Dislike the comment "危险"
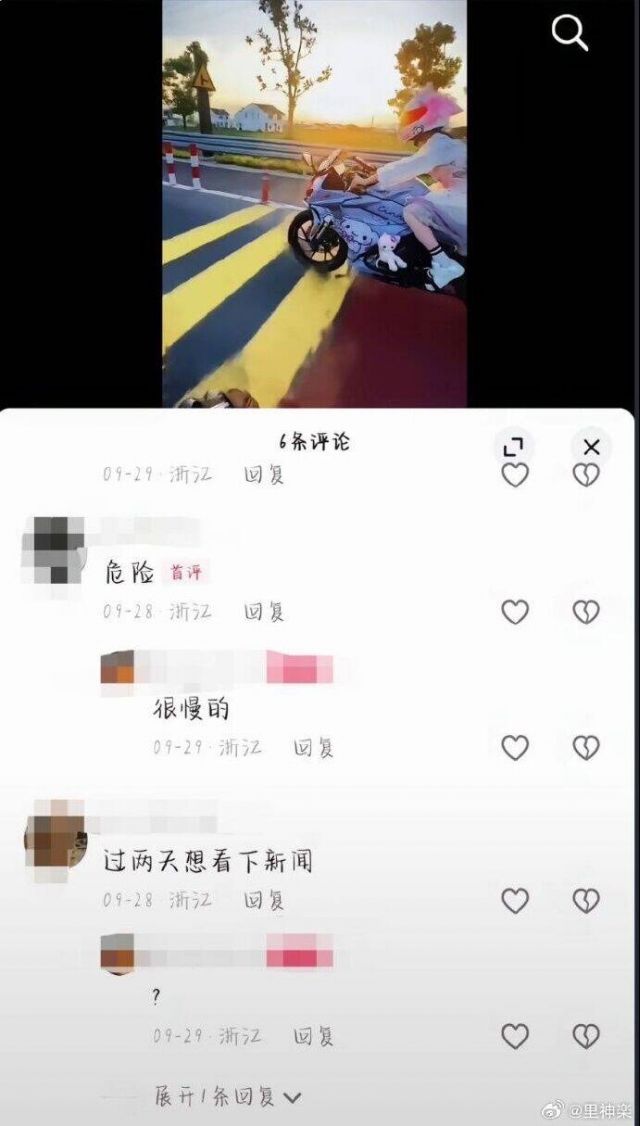Image resolution: width=640 pixels, height=1126 pixels. click(586, 612)
